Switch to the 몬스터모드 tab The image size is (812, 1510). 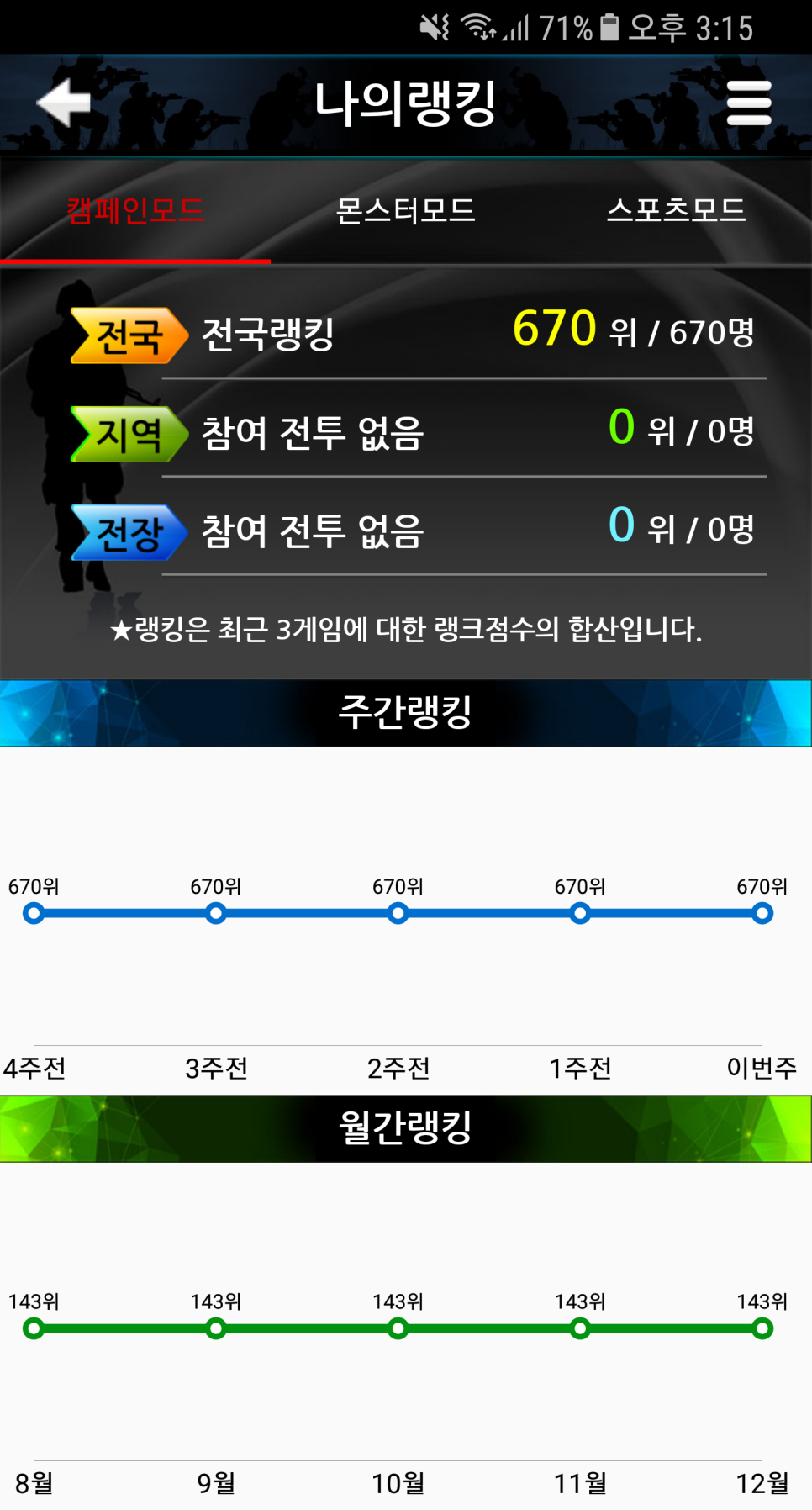[x=405, y=210]
